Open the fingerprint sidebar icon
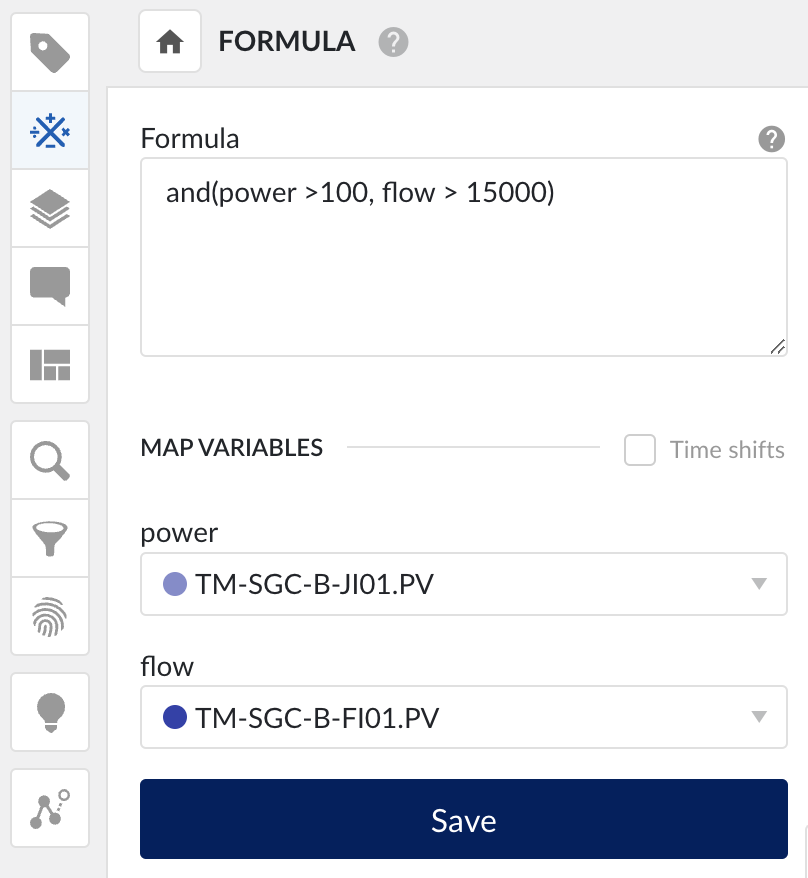Screen dimensions: 808x878 pos(50,617)
